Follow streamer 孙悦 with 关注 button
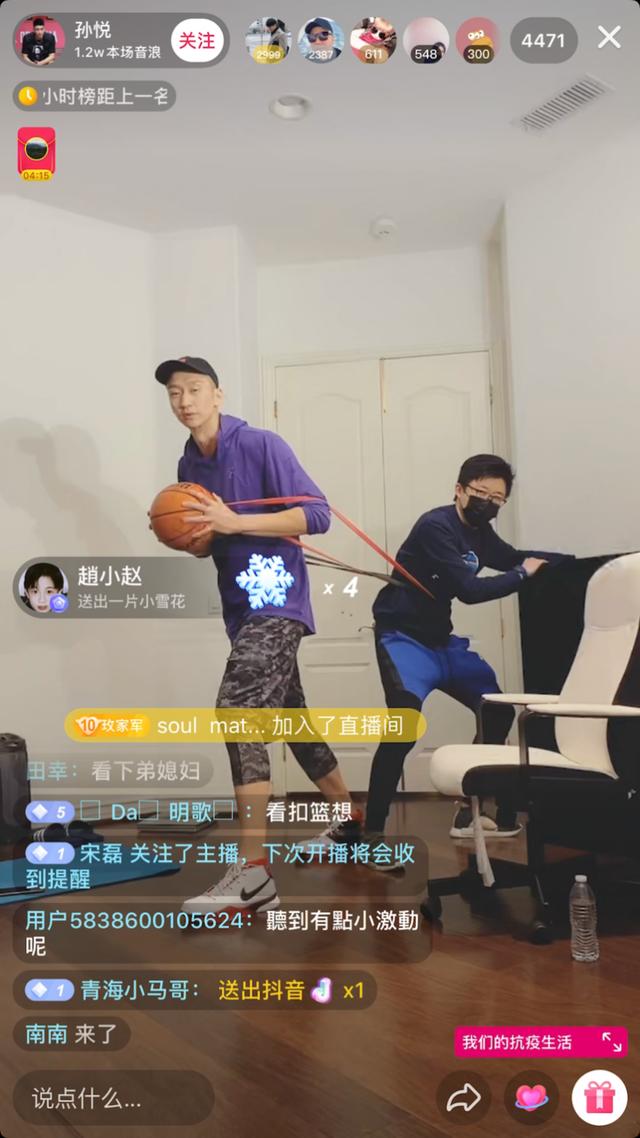 pyautogui.click(x=196, y=40)
